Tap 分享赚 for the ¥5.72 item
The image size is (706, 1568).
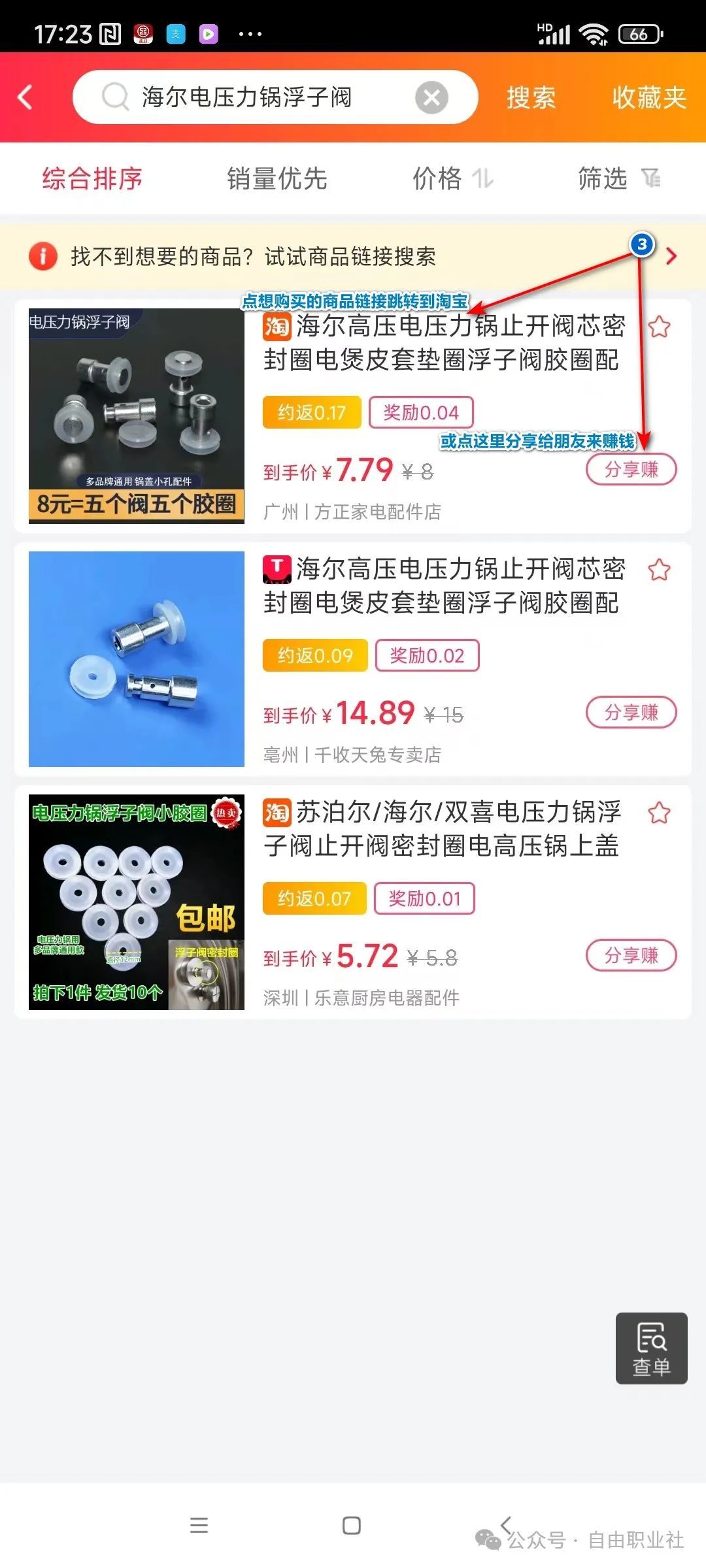pos(631,956)
